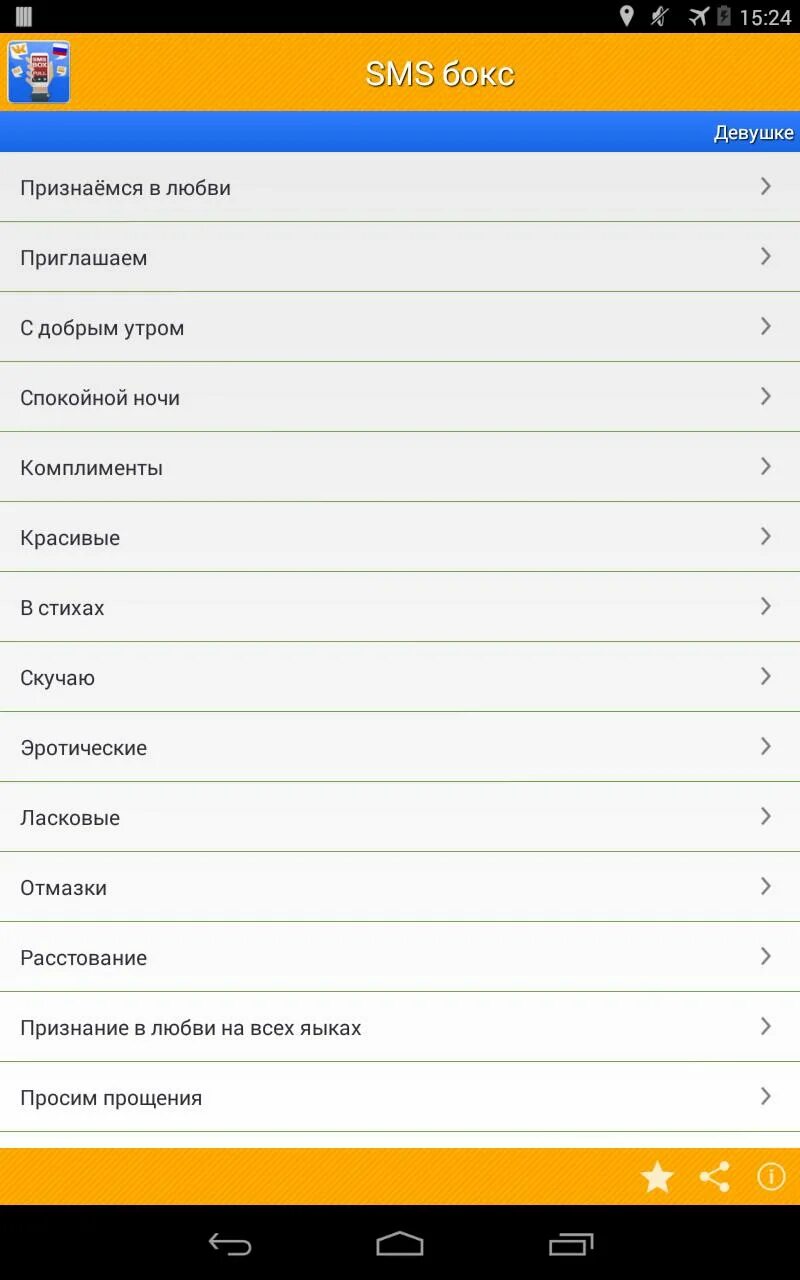The height and width of the screenshot is (1280, 800).
Task: Open the Признаёмся в любви category
Action: tap(400, 187)
